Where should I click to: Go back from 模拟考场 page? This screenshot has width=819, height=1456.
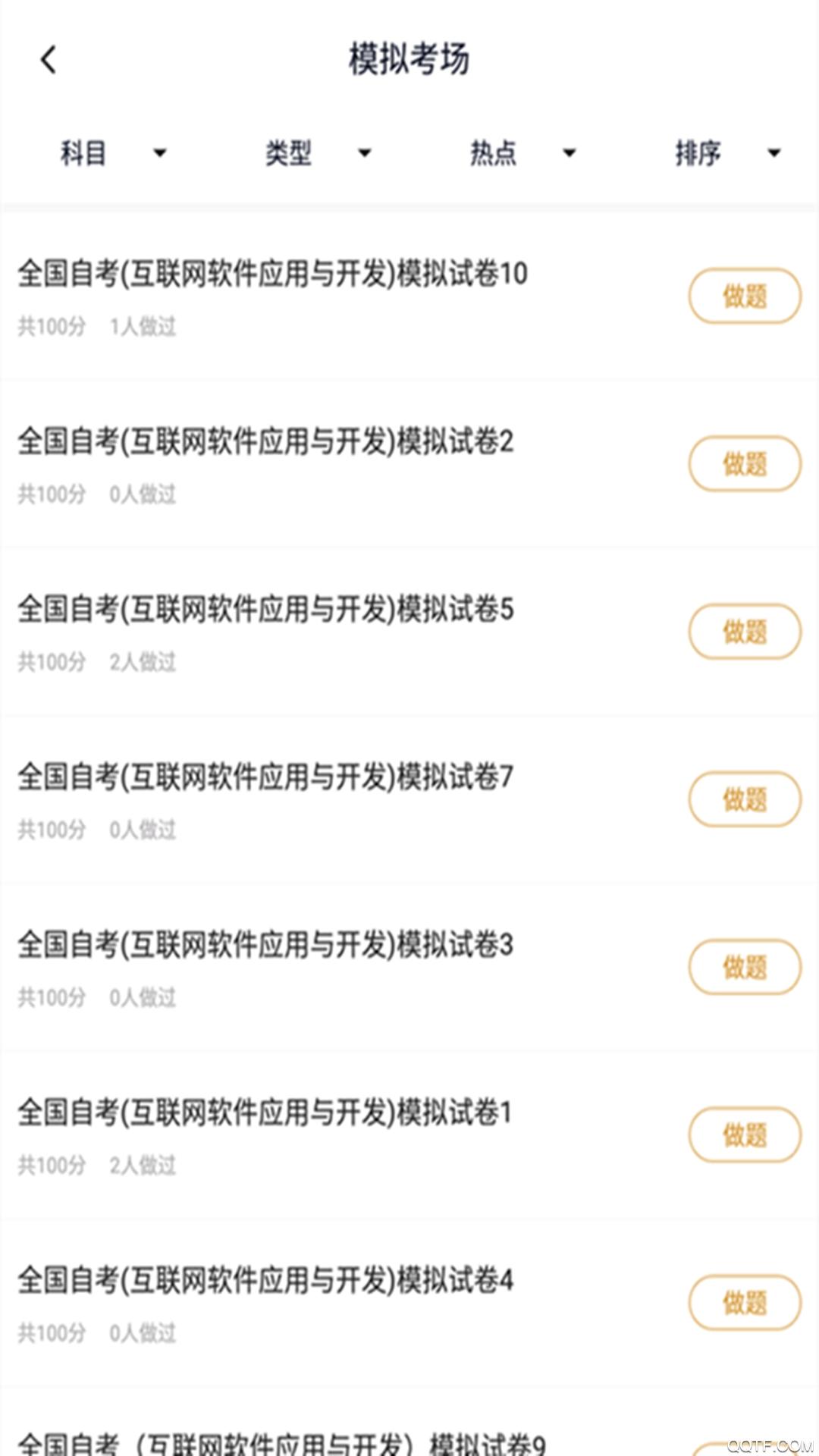pos(49,59)
